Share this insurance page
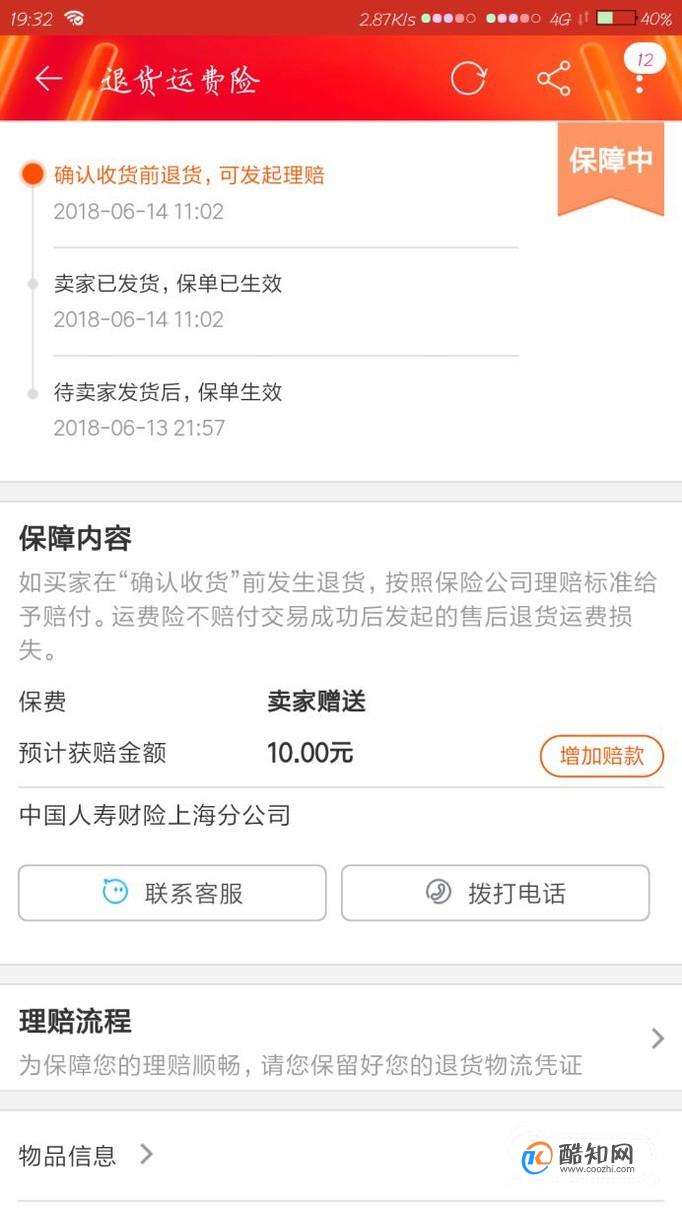The height and width of the screenshot is (1212, 682). coord(554,79)
